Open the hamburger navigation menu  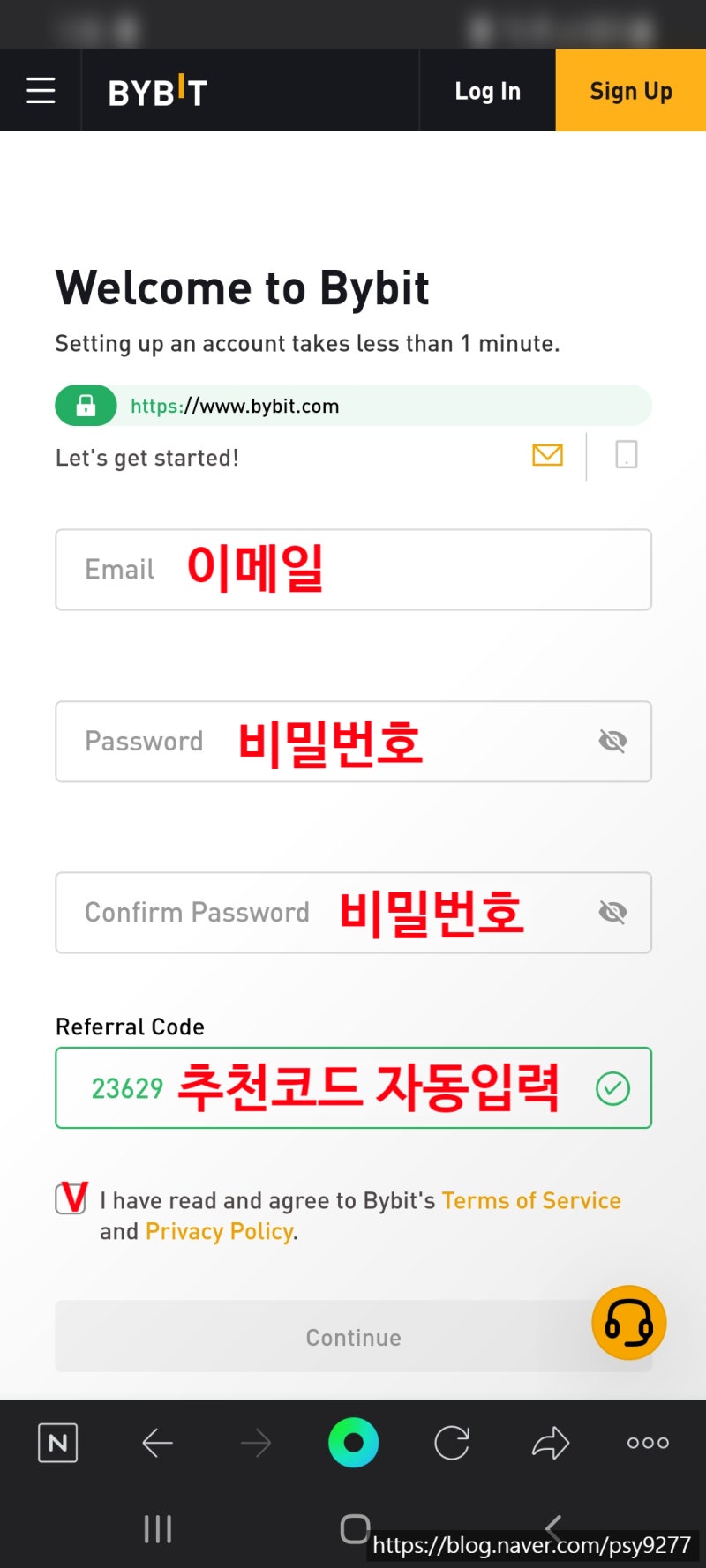click(x=41, y=90)
